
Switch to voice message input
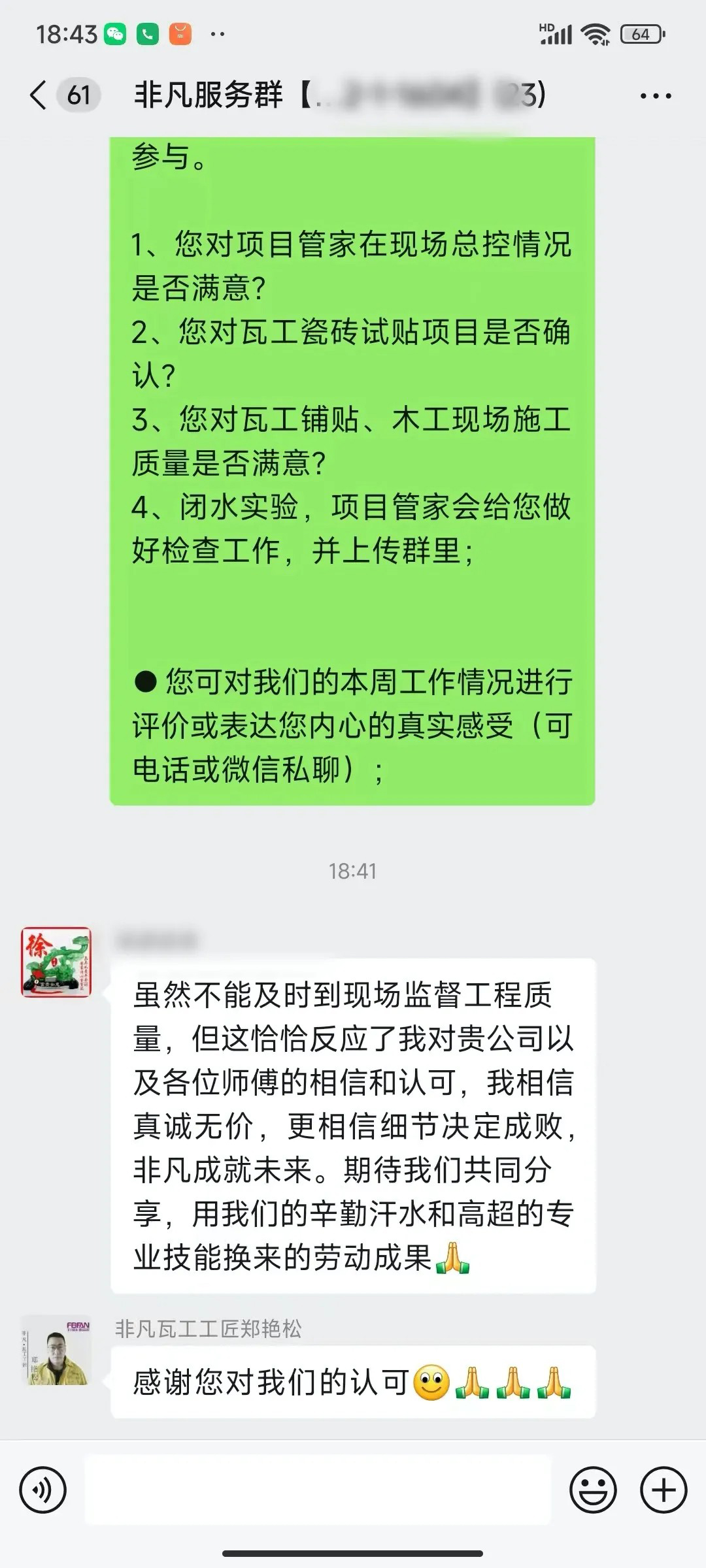coord(43,1490)
